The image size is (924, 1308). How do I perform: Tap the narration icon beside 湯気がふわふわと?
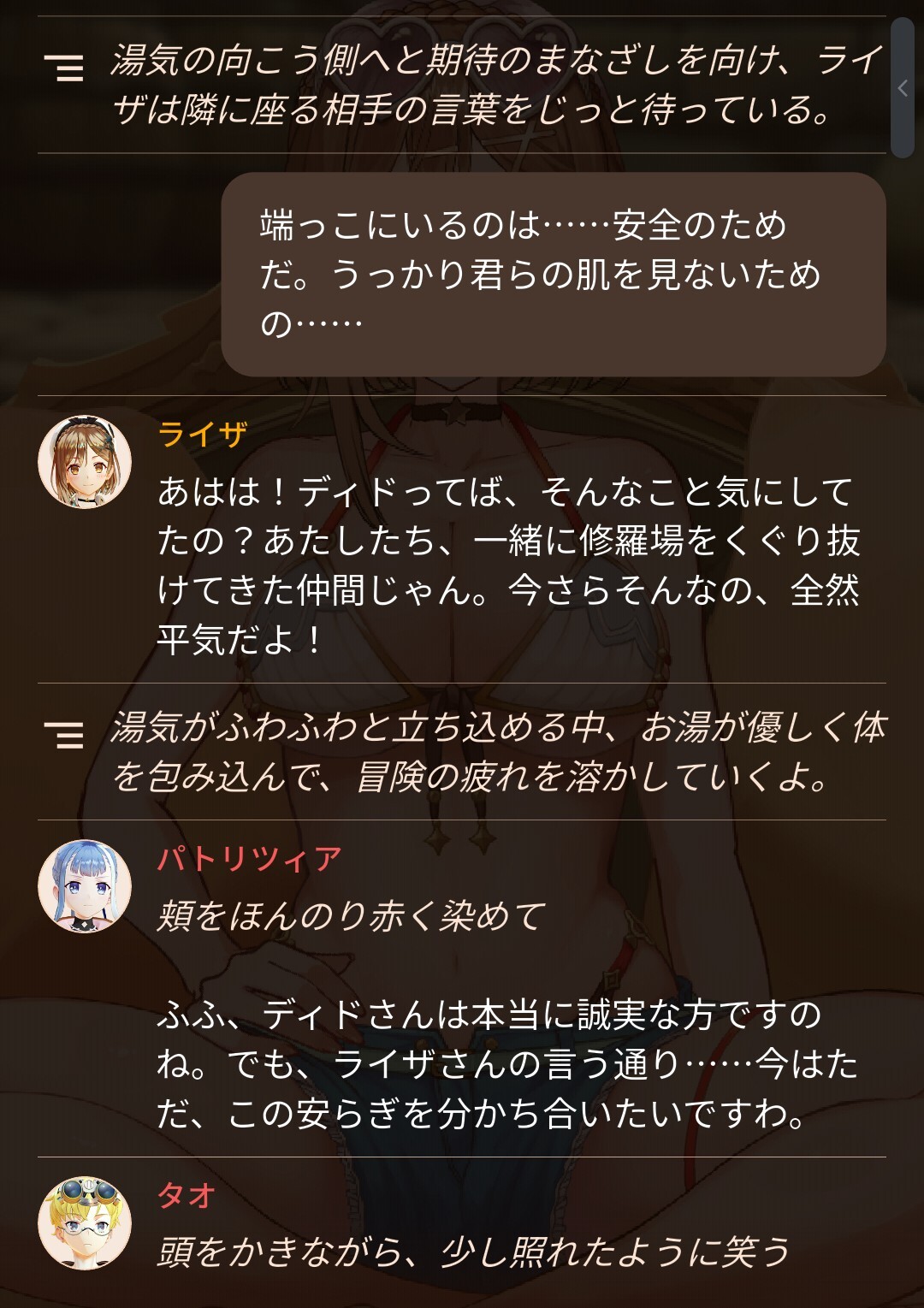point(65,734)
